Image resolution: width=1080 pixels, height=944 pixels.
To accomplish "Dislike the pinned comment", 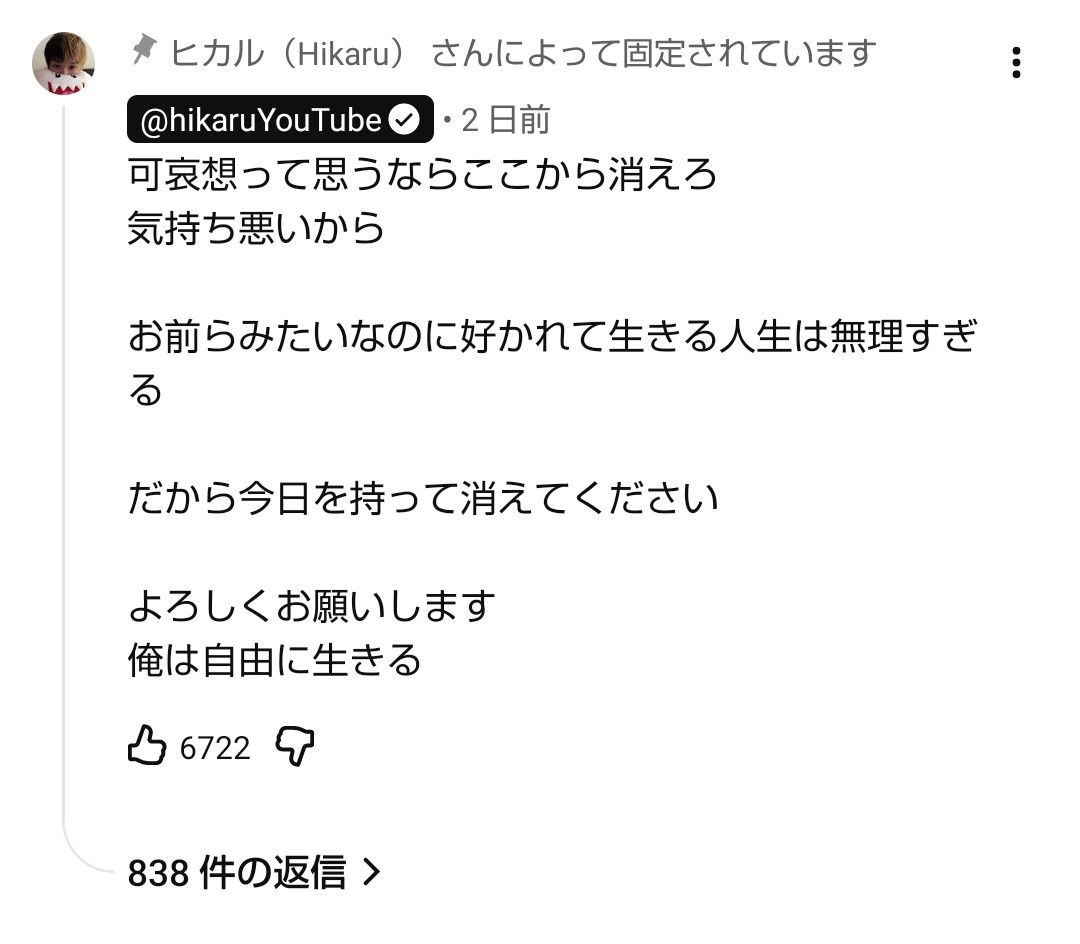I will pos(294,746).
